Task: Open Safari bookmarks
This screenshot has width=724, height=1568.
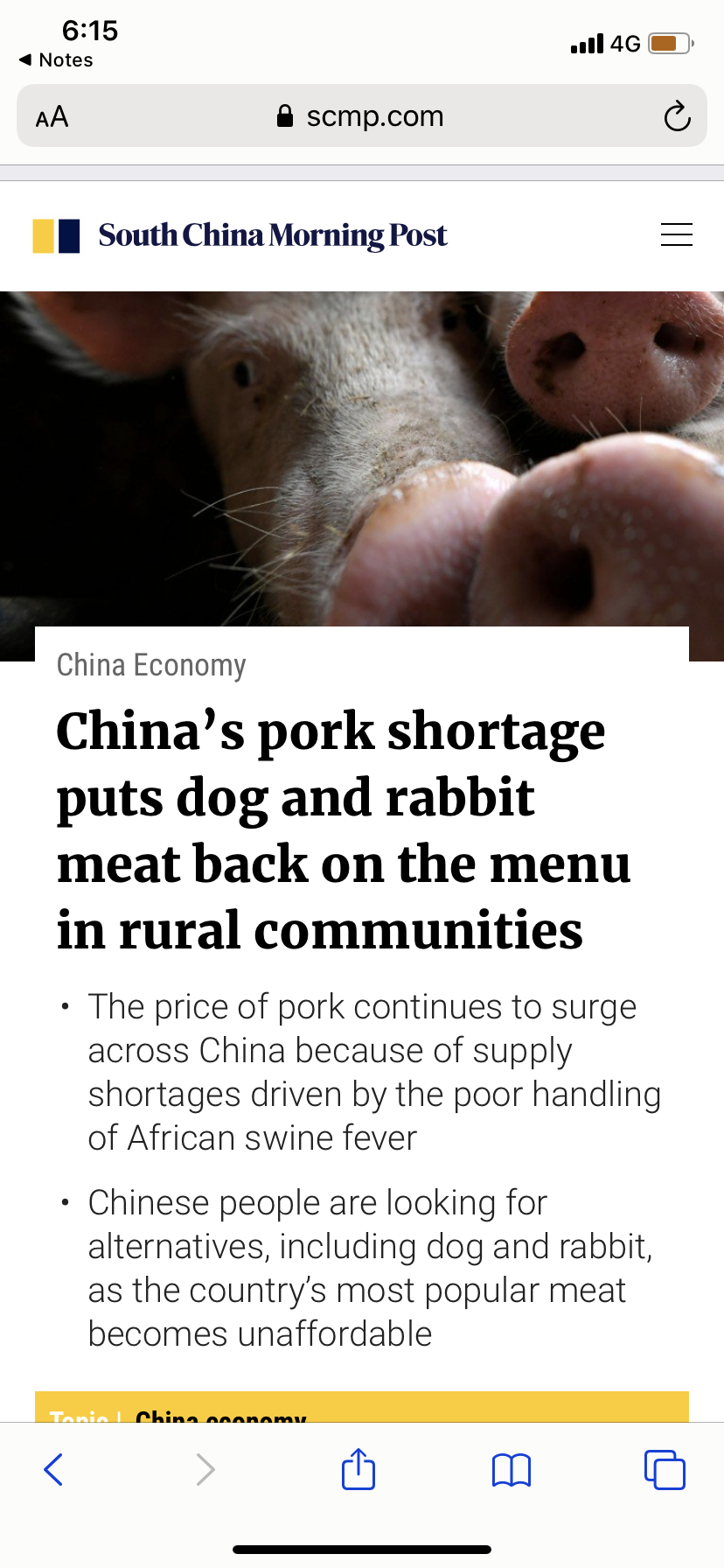Action: point(512,1469)
